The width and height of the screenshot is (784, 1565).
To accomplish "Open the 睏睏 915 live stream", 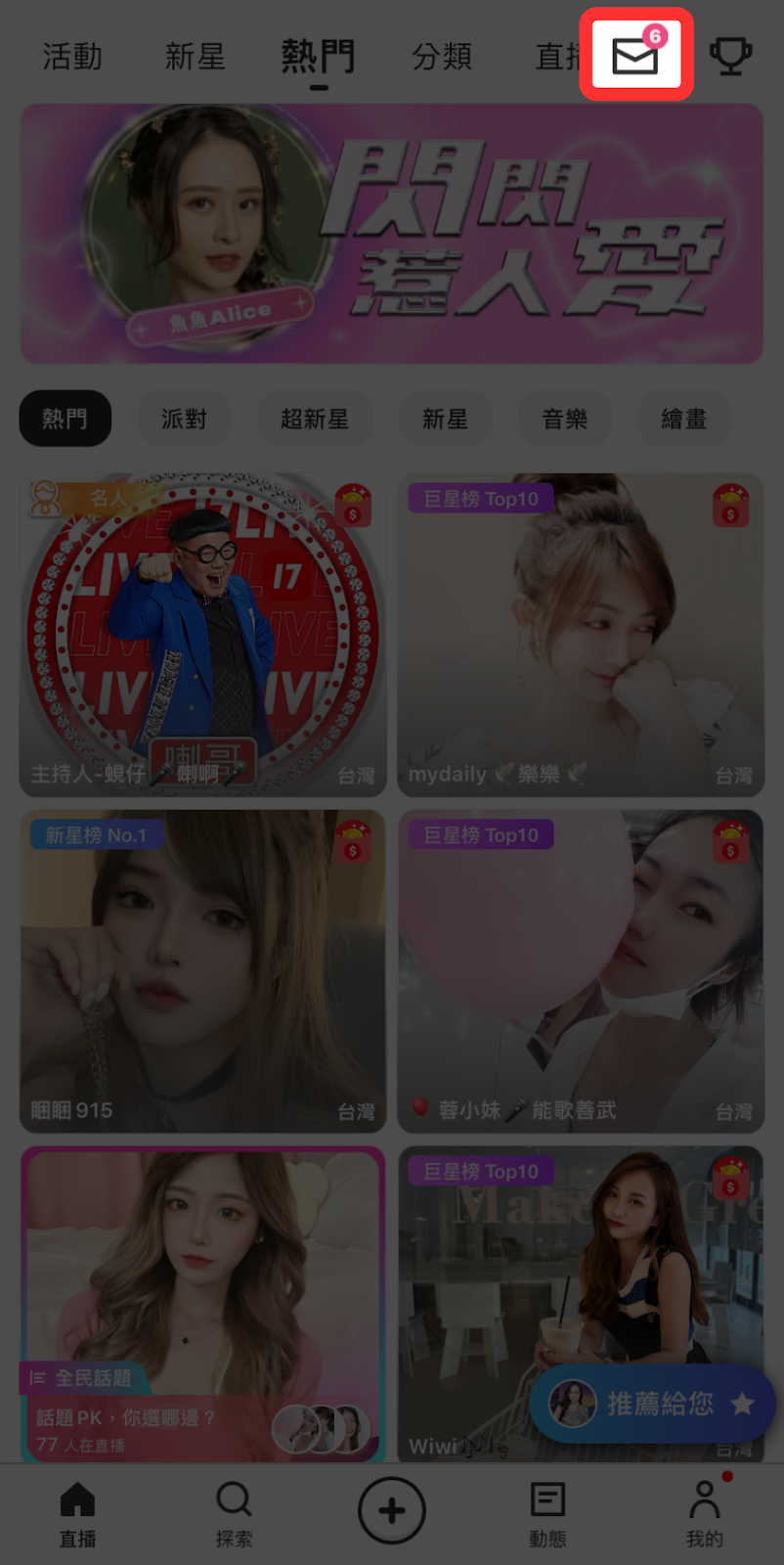I will click(202, 971).
